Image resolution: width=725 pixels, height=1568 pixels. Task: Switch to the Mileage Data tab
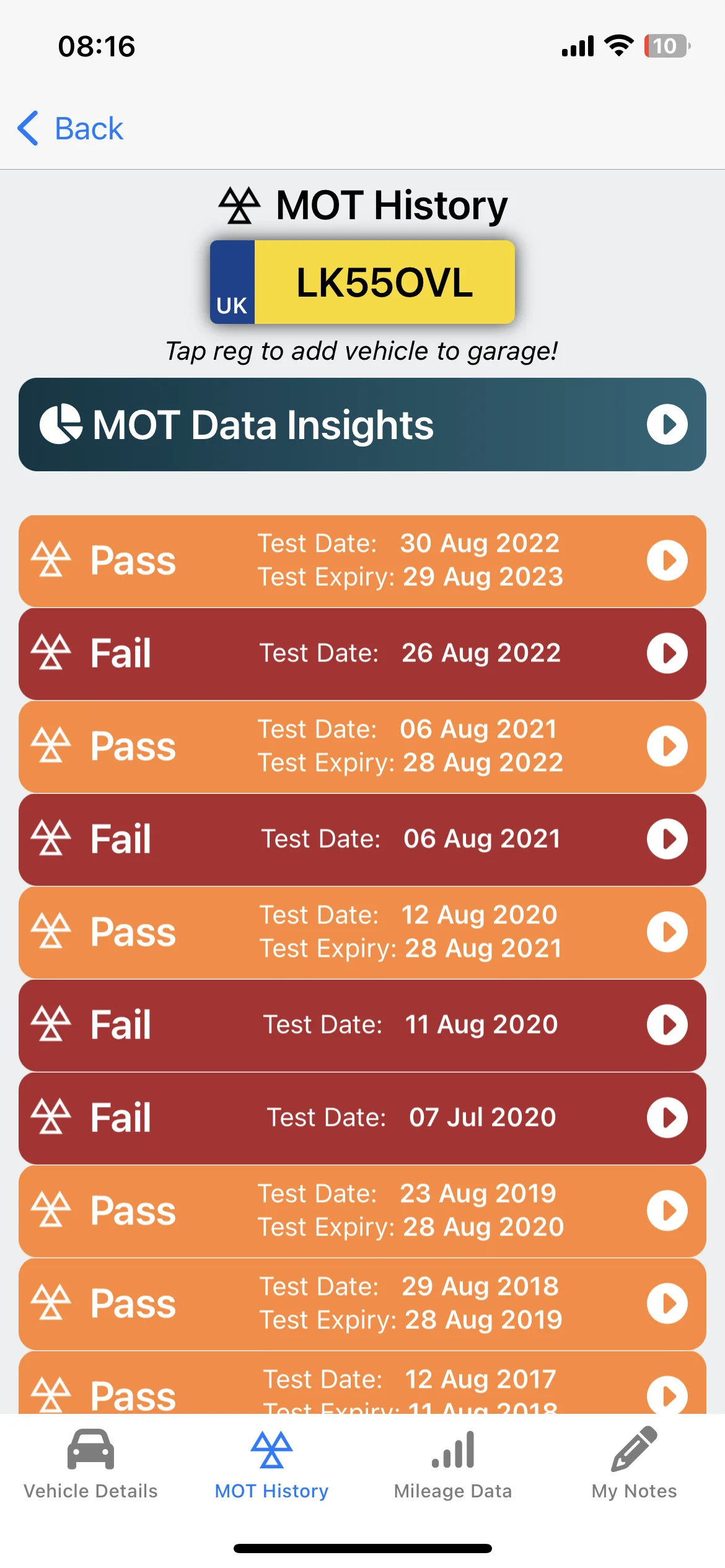[x=453, y=1464]
